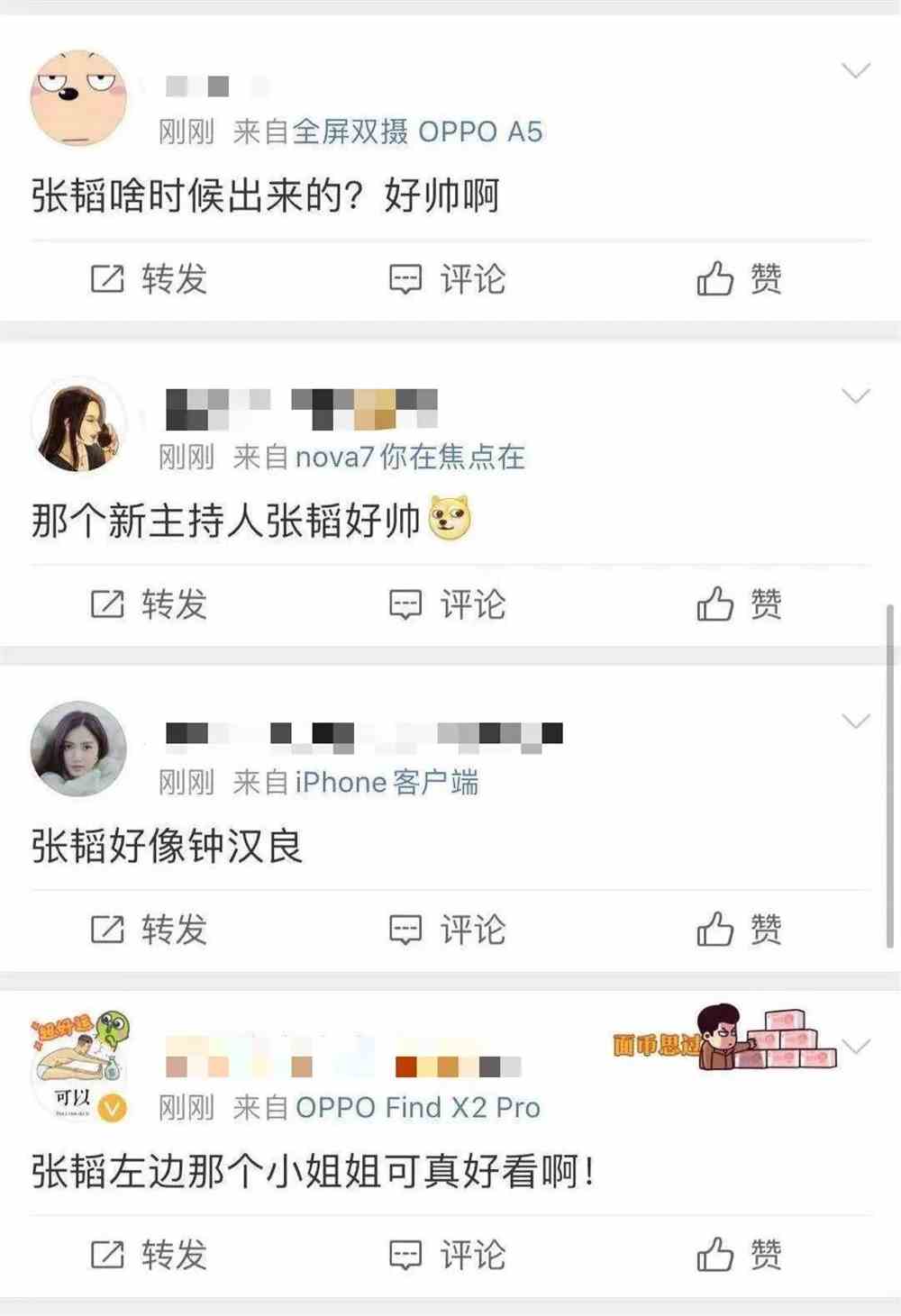Expand the chevron menu on the OPPO A5 post
Viewport: 901px width, 1316px height.
855,70
